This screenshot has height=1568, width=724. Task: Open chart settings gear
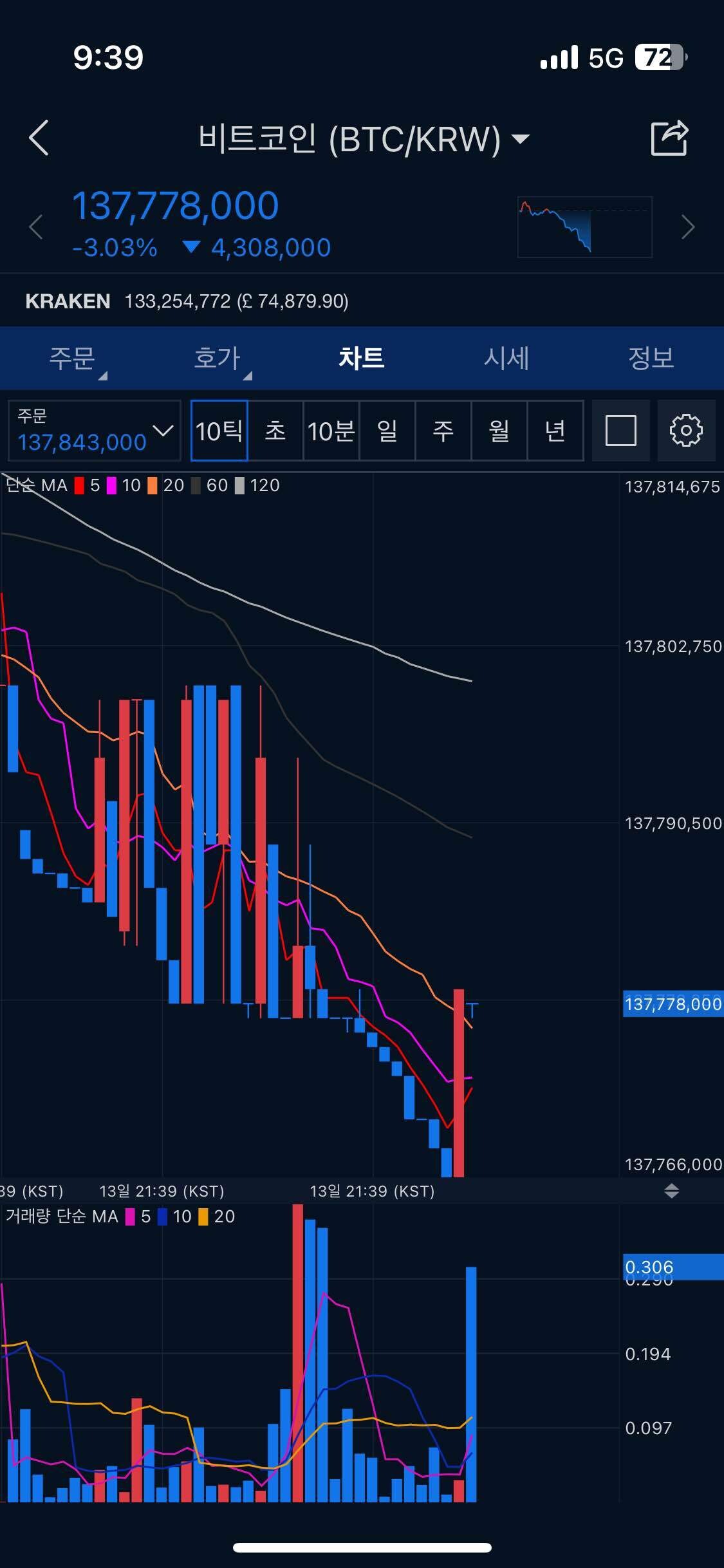coord(686,431)
